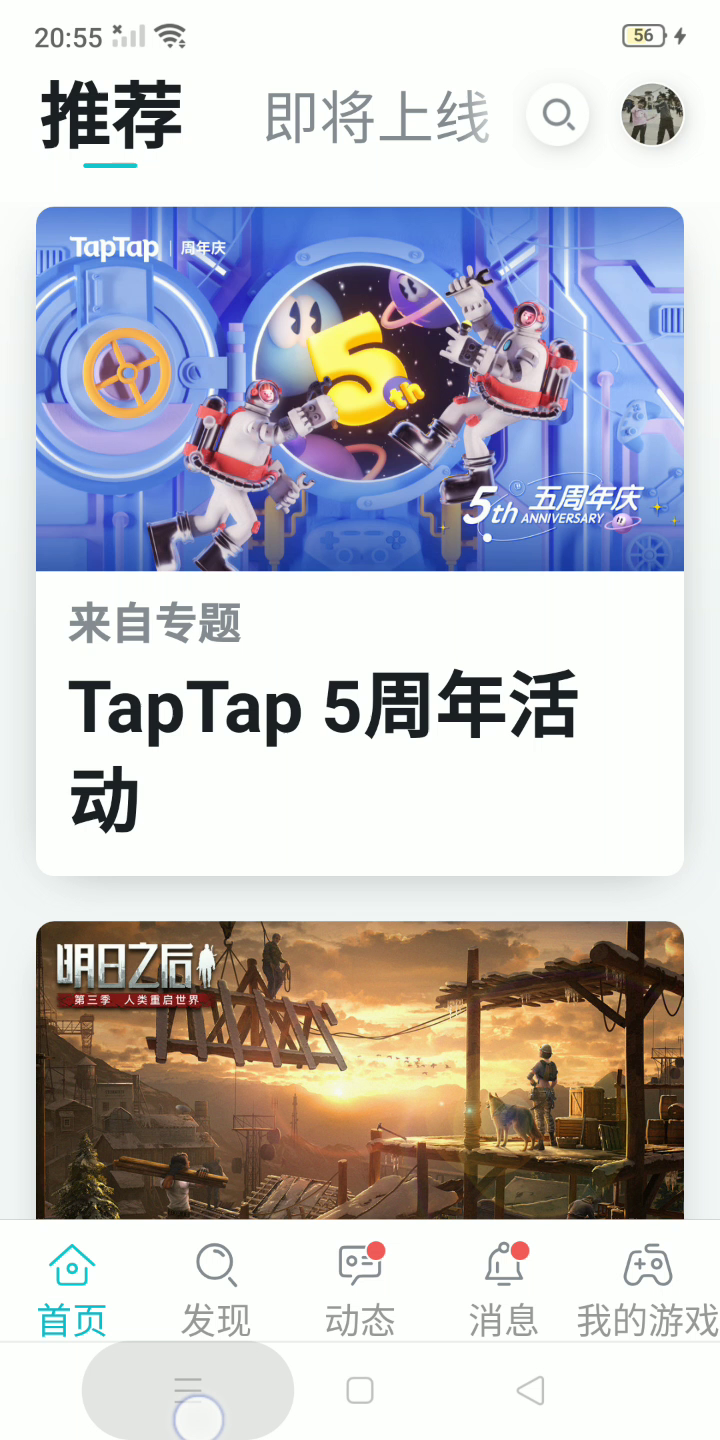
Task: Switch to the 即将上线 tab
Action: point(377,118)
